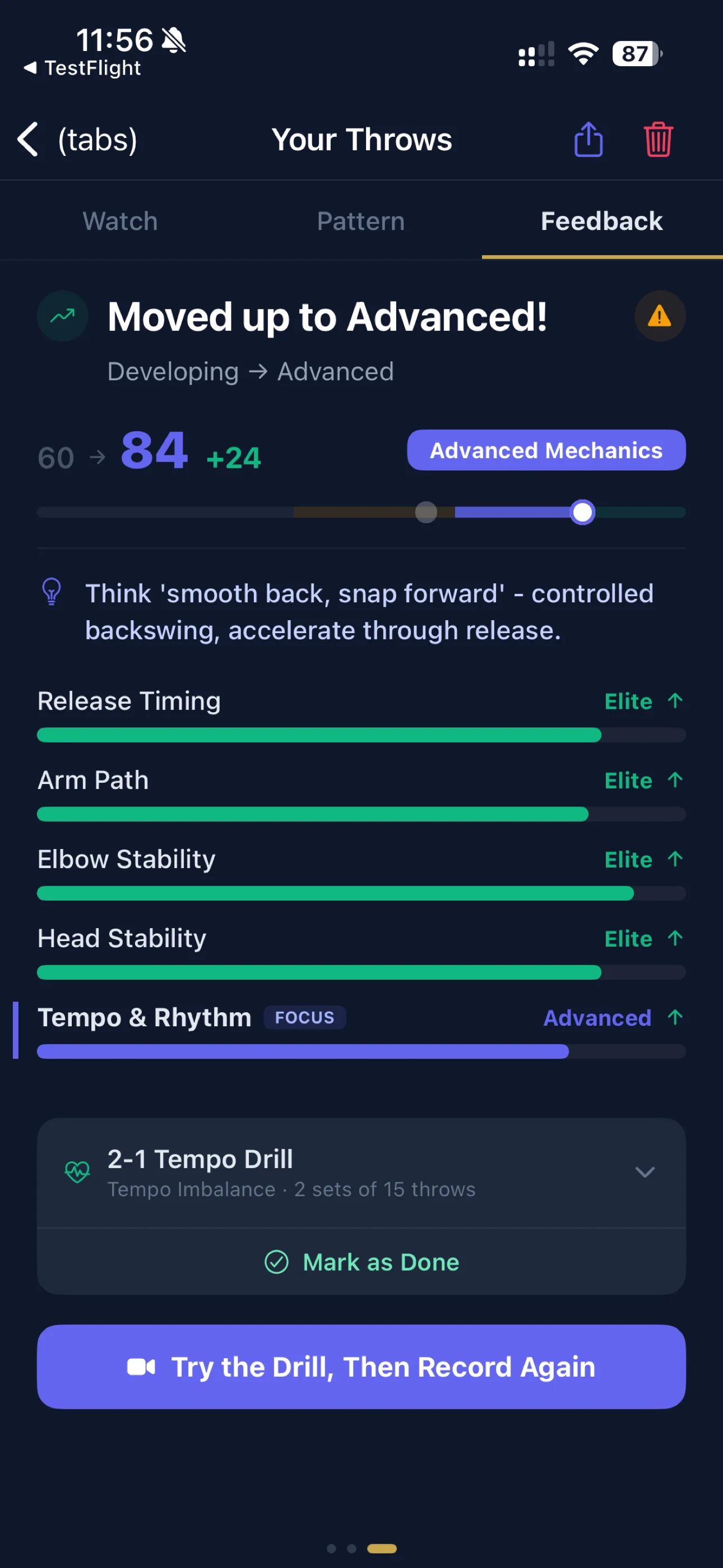Expand the 2-1 Tempo Drill details

645,1172
